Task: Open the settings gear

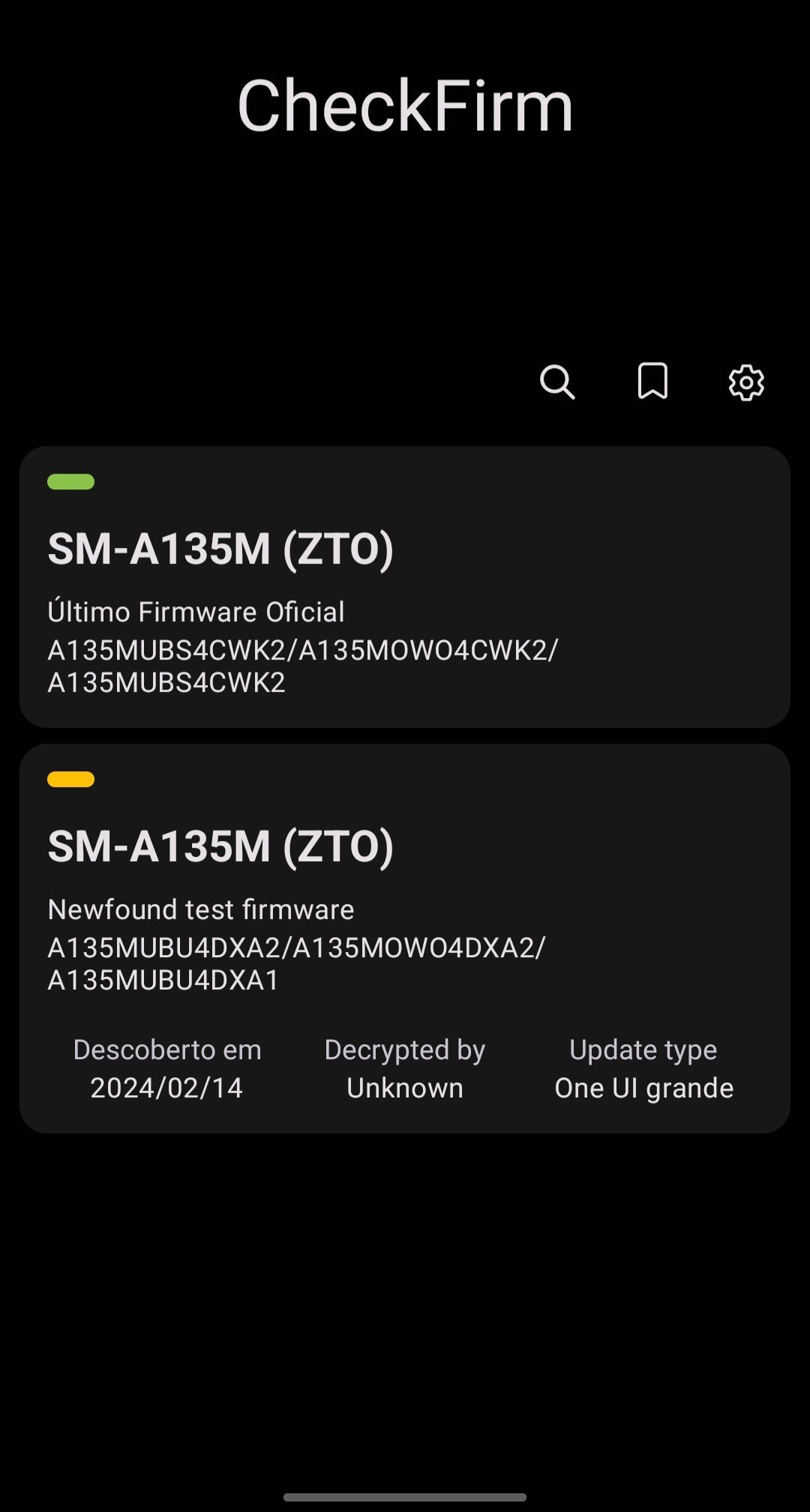Action: pyautogui.click(x=746, y=383)
